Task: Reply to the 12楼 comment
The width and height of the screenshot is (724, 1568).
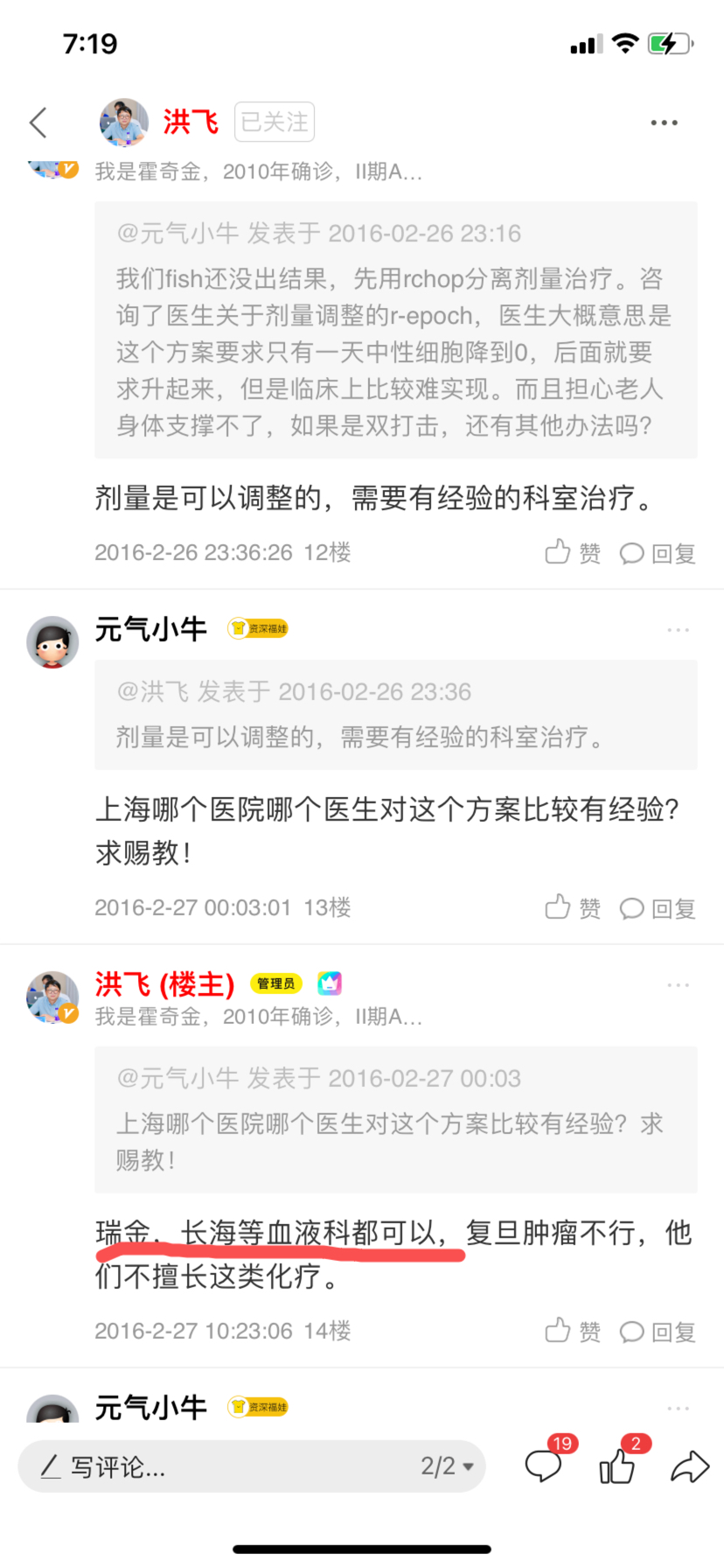Action: point(658,553)
